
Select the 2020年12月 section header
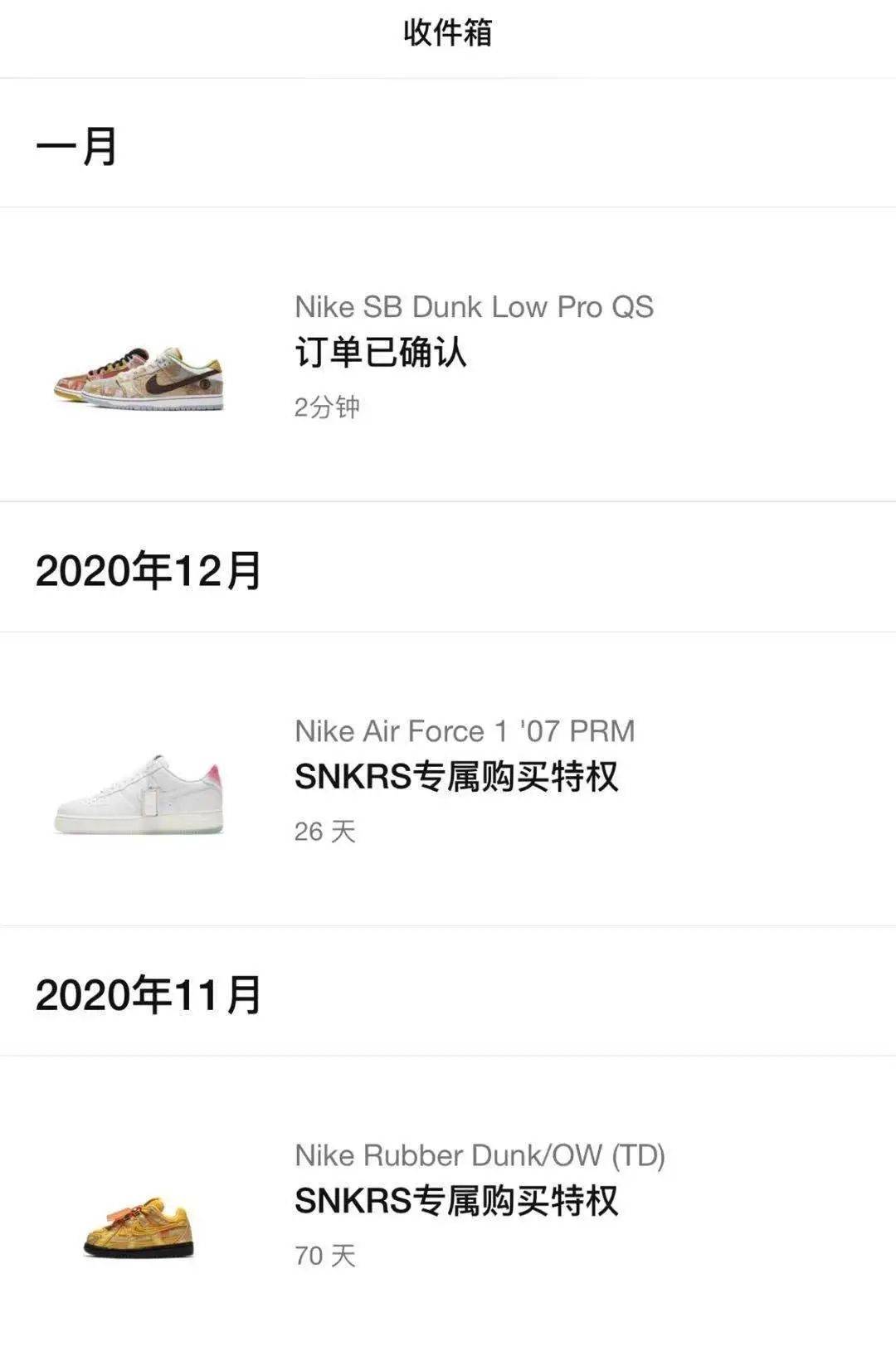151,572
